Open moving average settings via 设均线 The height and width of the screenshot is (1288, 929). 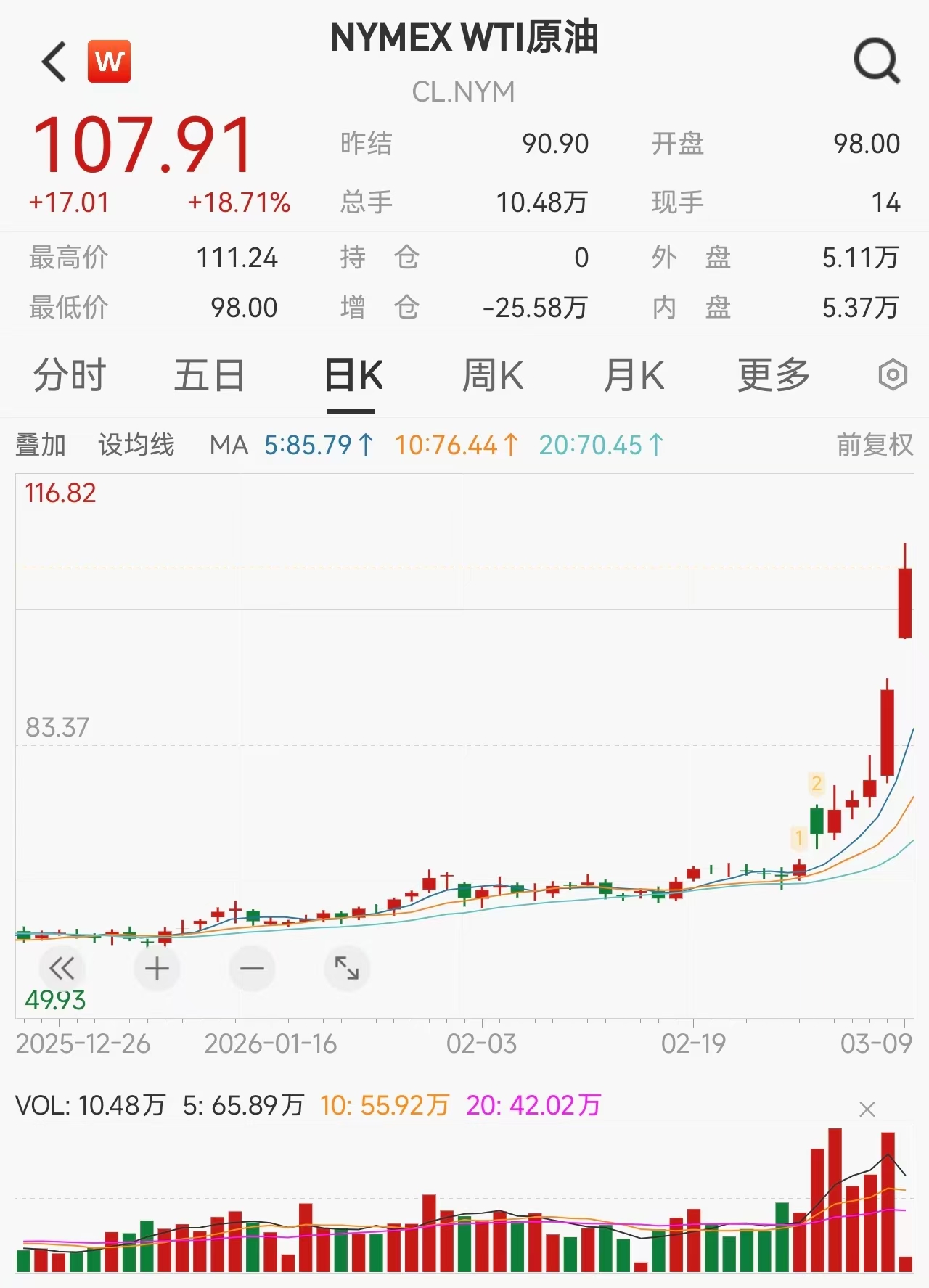136,445
